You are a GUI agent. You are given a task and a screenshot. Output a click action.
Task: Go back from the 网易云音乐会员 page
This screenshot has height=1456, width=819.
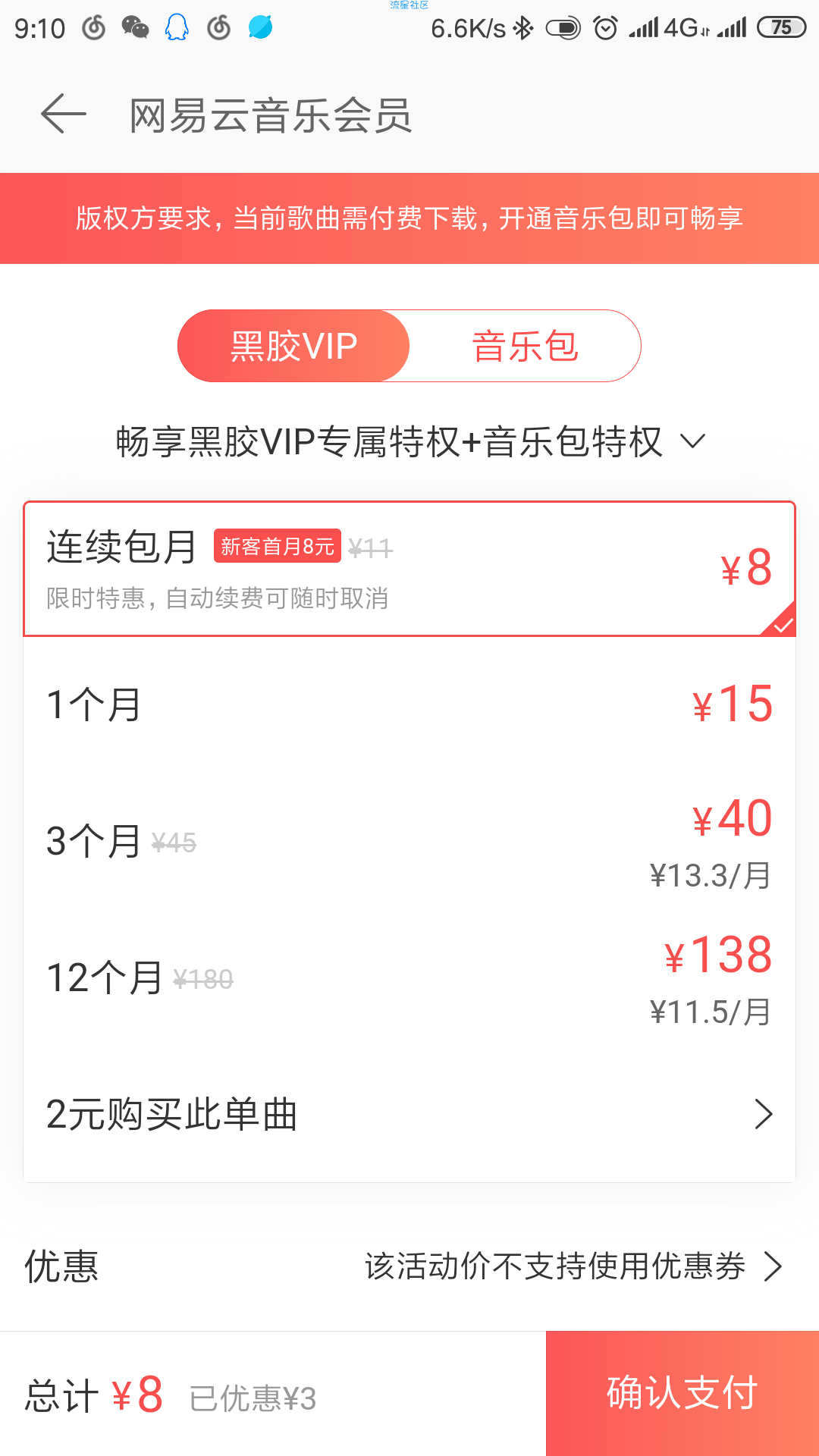pyautogui.click(x=64, y=115)
